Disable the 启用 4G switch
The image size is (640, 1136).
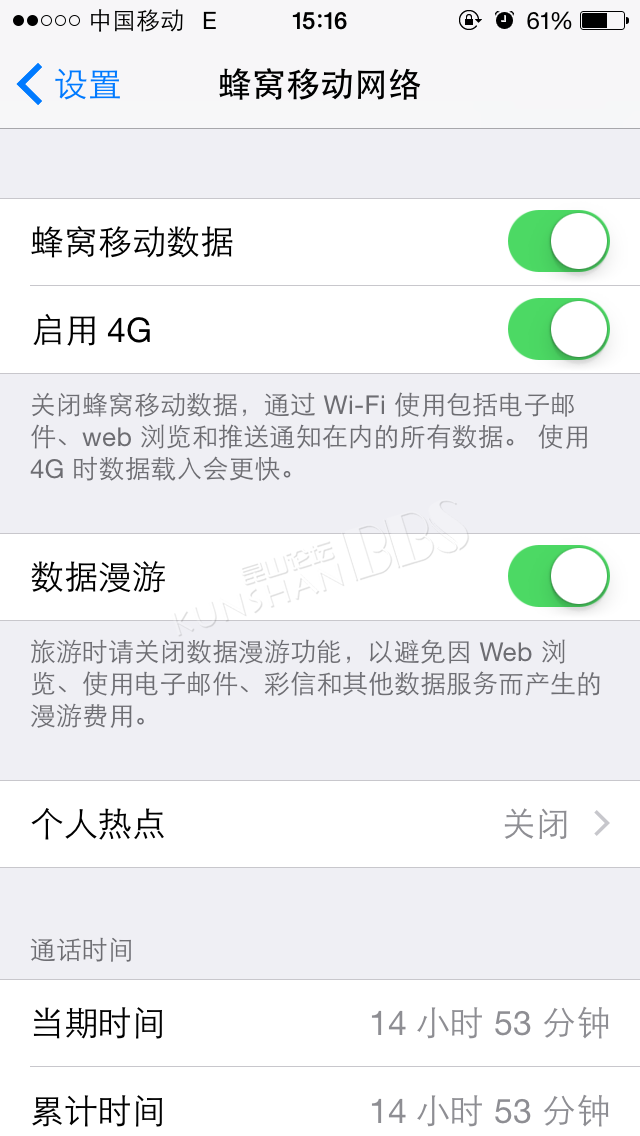click(x=558, y=329)
